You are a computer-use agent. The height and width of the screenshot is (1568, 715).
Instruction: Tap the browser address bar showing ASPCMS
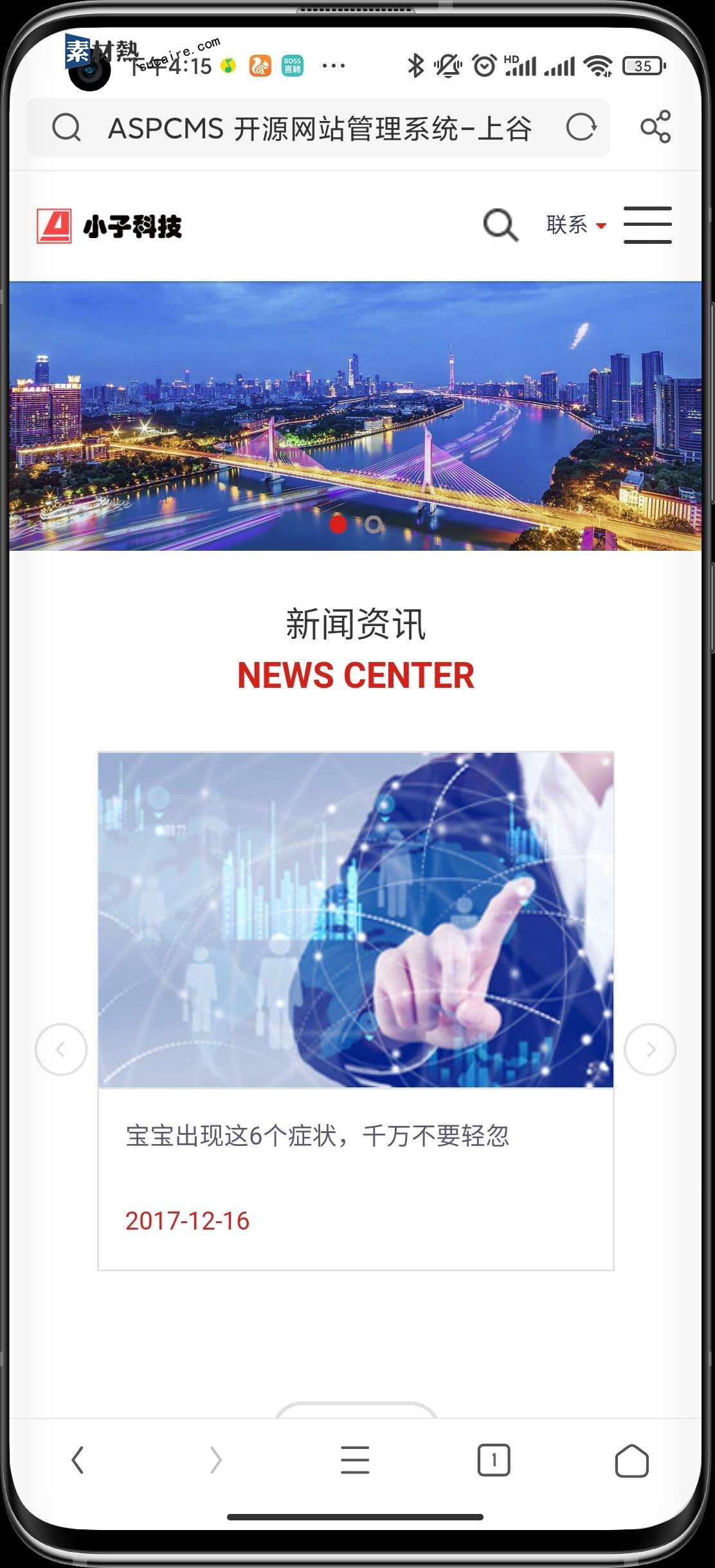tap(319, 129)
